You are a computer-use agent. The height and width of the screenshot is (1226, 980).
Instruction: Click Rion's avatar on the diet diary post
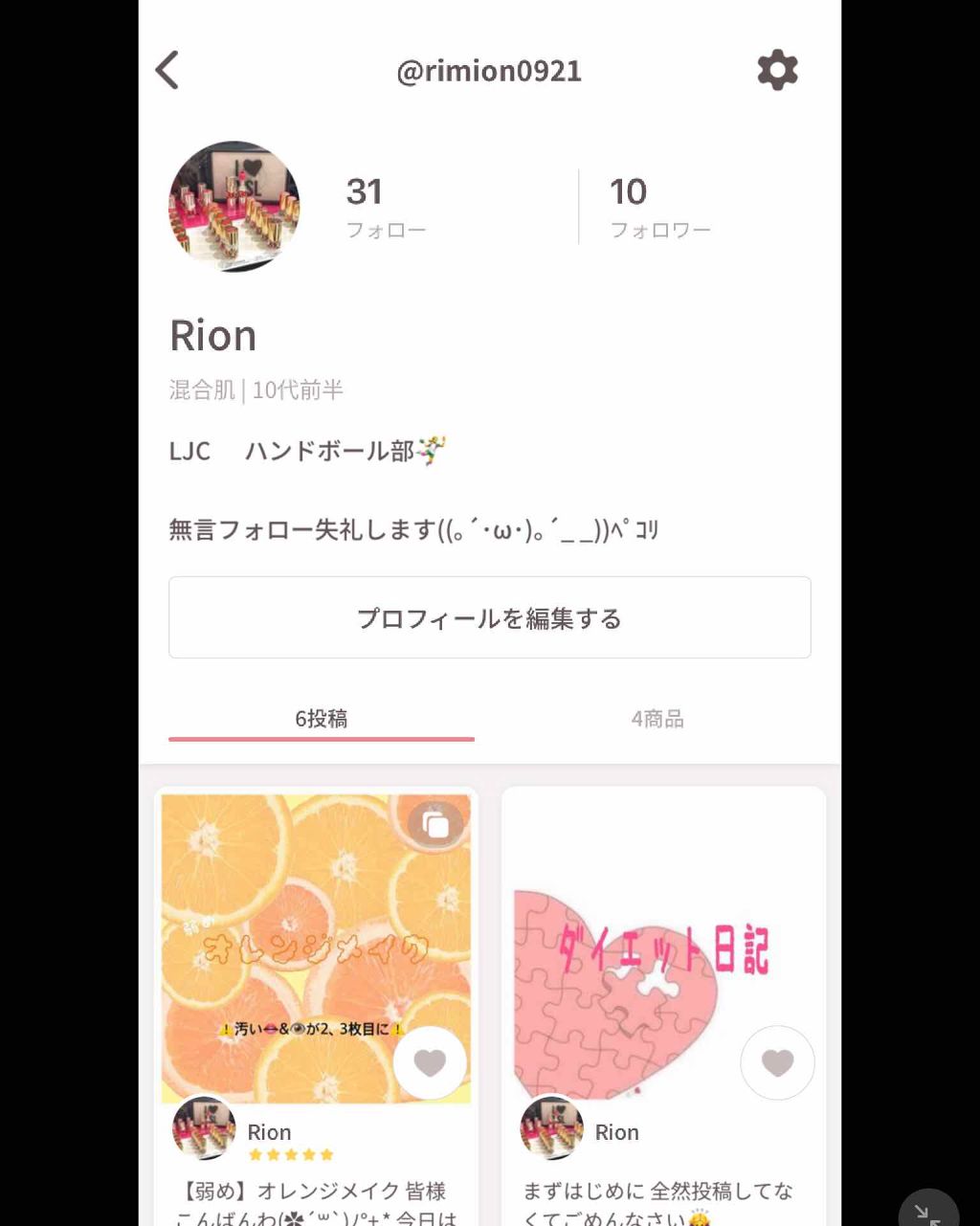coord(551,1129)
